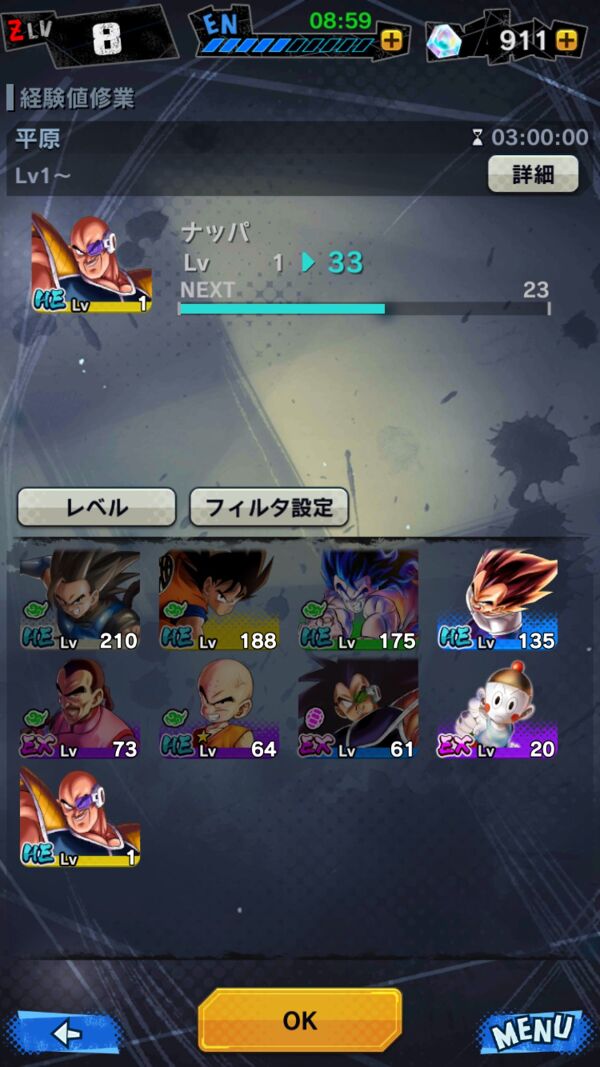Viewport: 600px width, 1067px height.
Task: Select the Lv 61 character
Action: (359, 708)
